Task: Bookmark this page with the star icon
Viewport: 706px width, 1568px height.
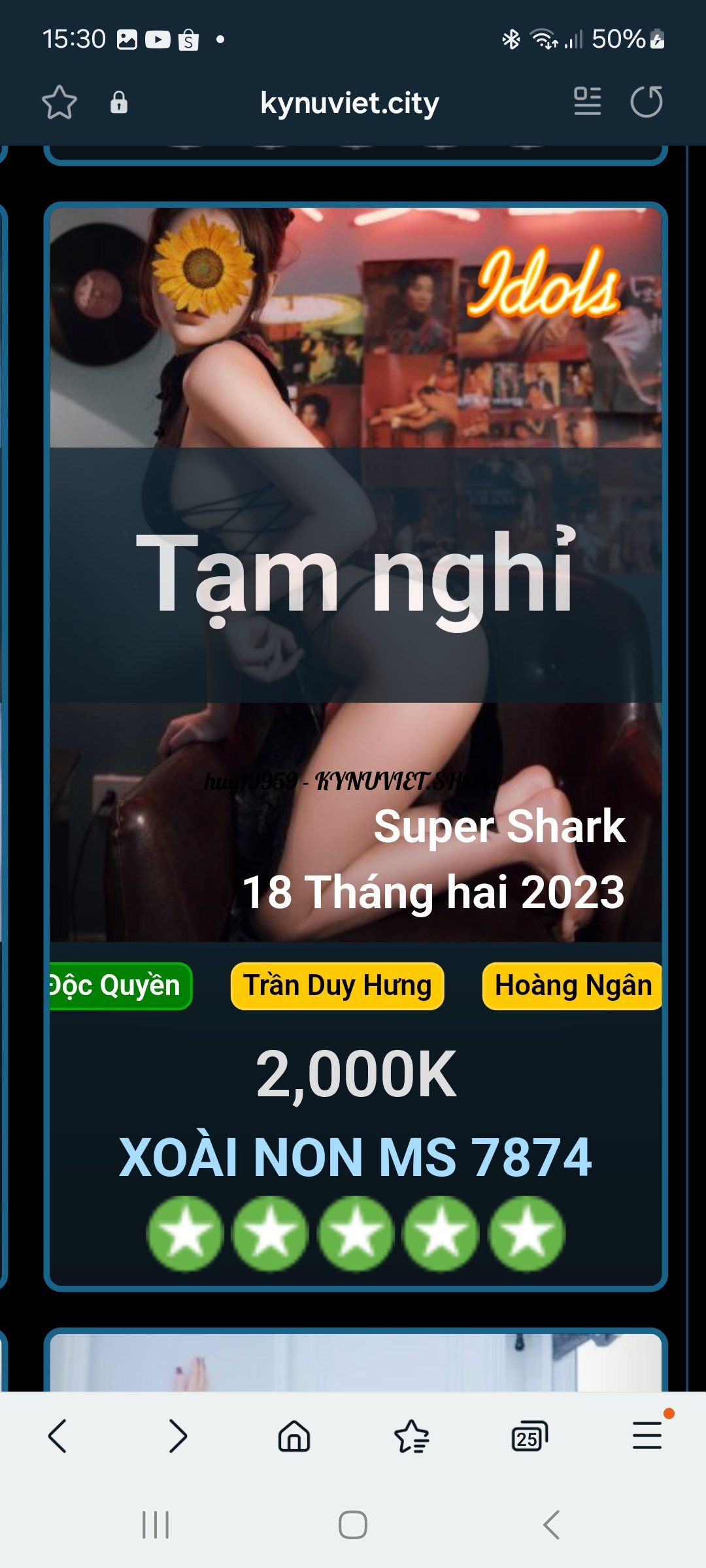Action: coord(59,103)
